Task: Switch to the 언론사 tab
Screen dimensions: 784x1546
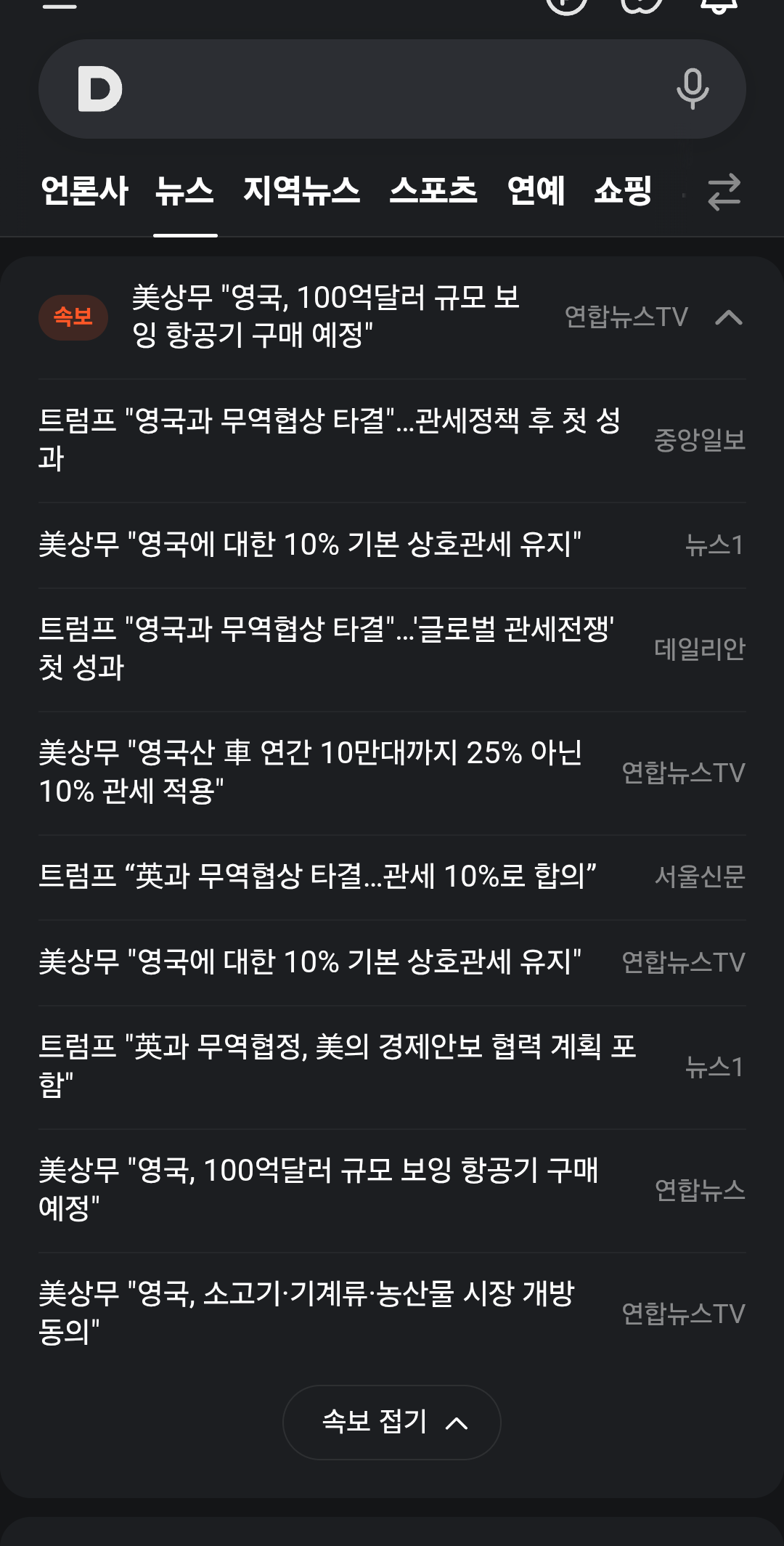Action: tap(84, 191)
